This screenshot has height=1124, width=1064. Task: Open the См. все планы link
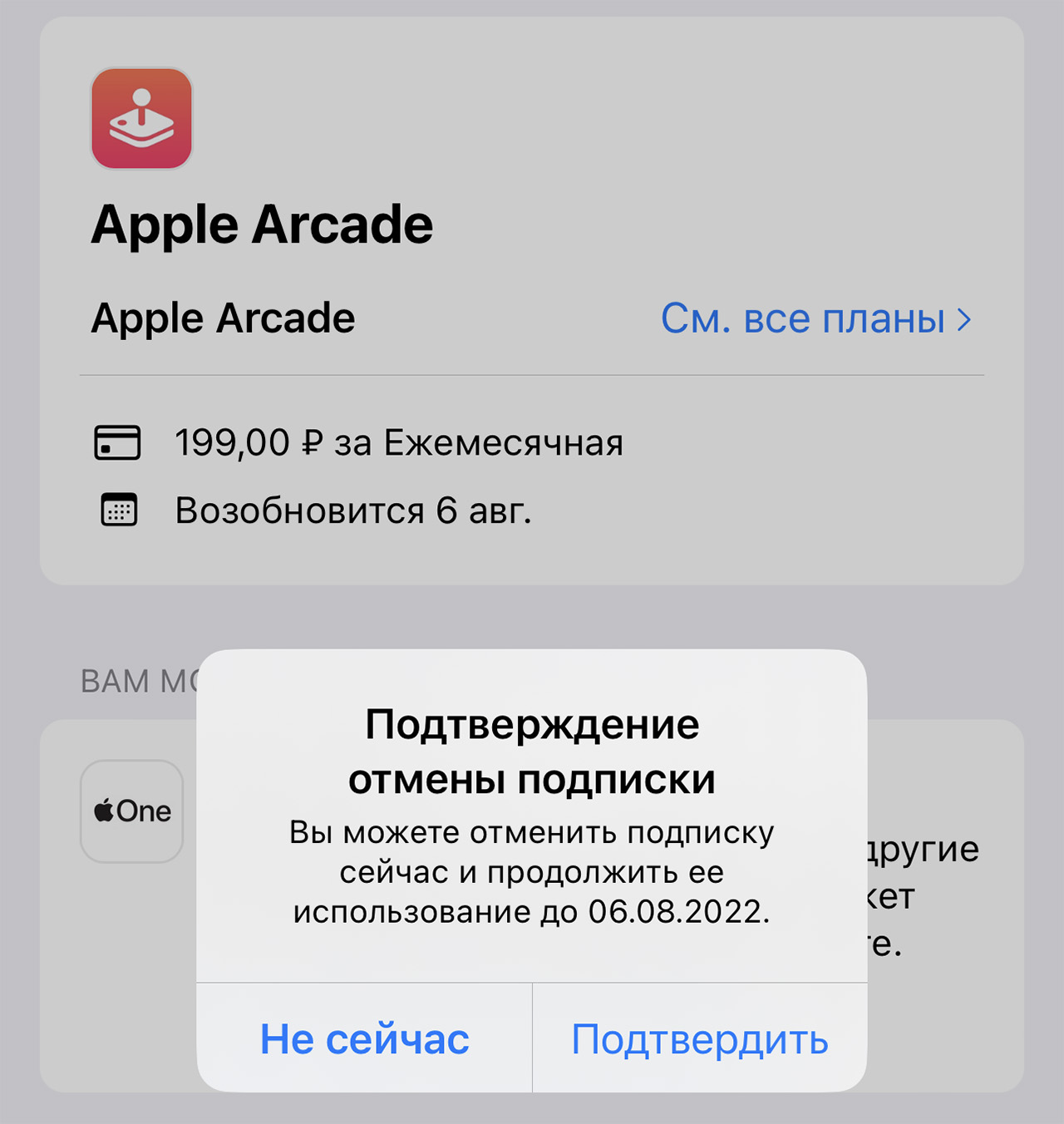(x=815, y=318)
